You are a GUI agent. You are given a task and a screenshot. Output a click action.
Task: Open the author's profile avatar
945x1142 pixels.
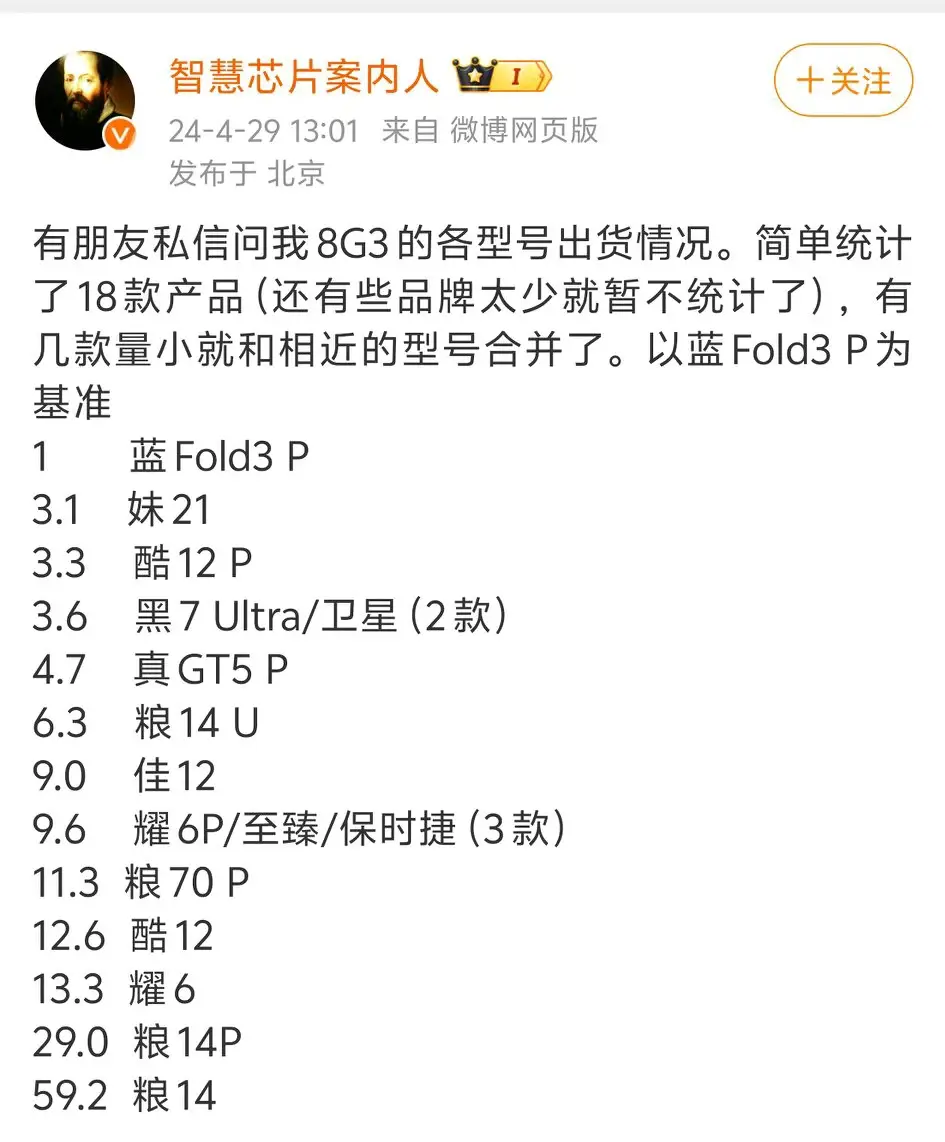[x=85, y=100]
